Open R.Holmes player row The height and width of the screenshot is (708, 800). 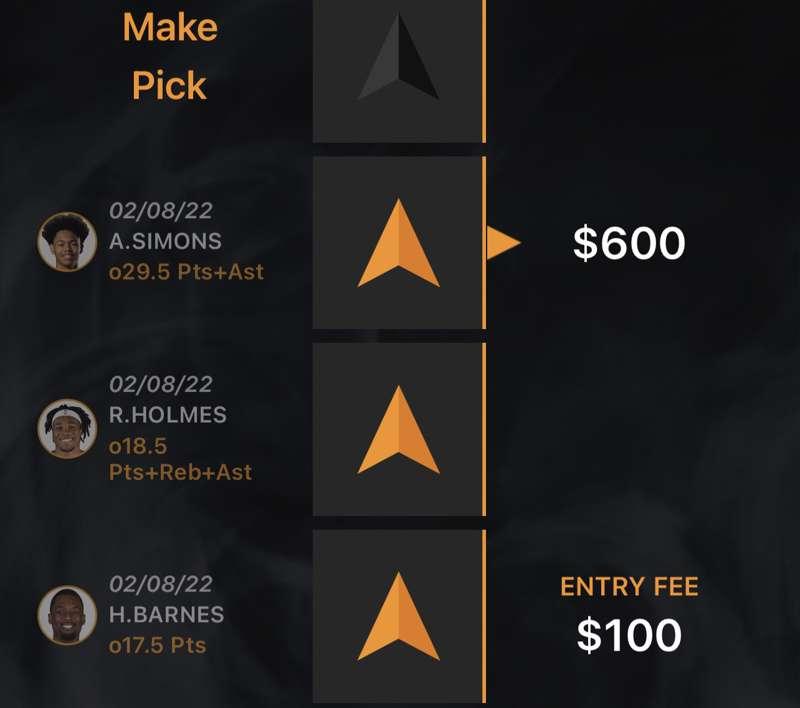[165, 429]
